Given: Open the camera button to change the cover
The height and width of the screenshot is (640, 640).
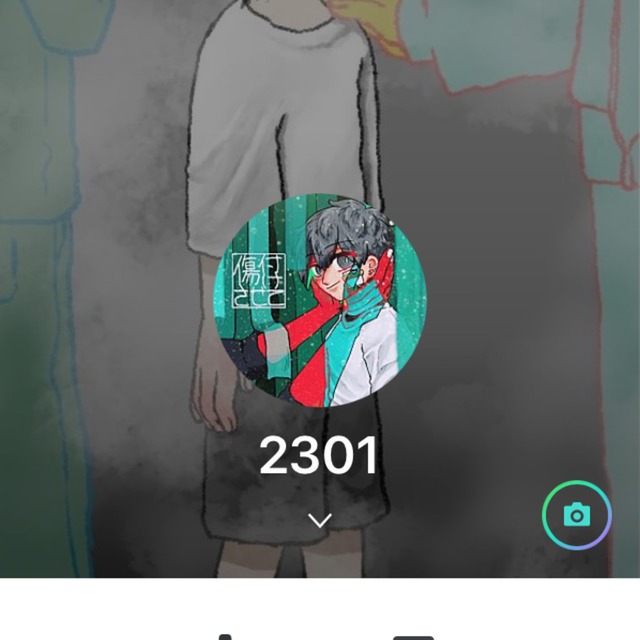Looking at the screenshot, I should click(576, 515).
